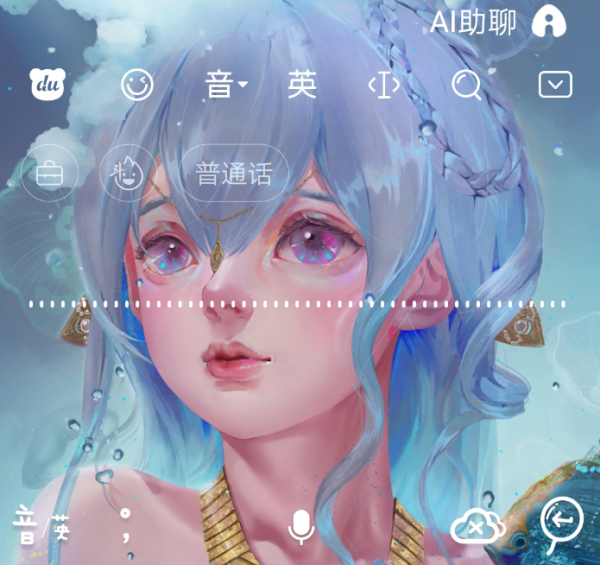Image resolution: width=600 pixels, height=565 pixels.
Task: Tap the flame face icon
Action: click(129, 174)
